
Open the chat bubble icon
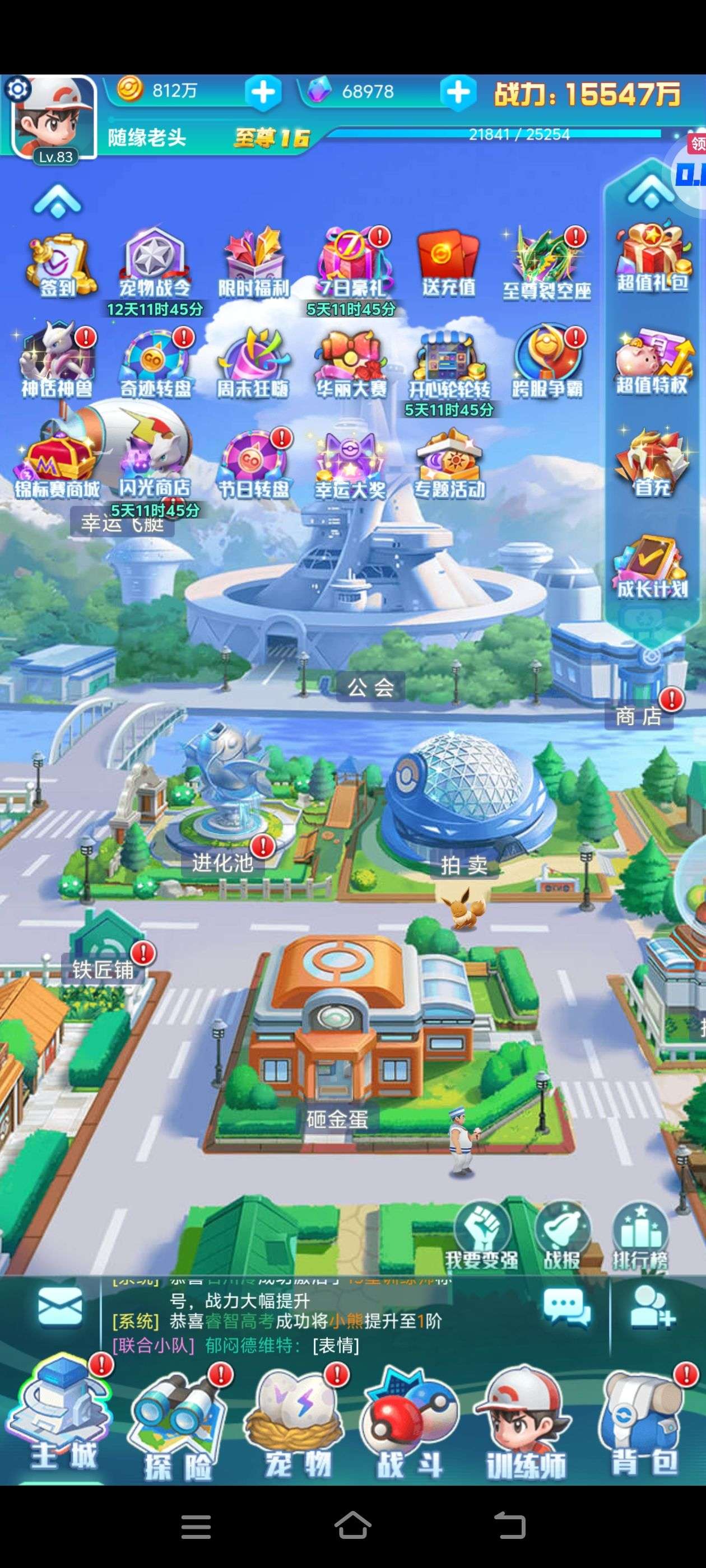click(x=566, y=1309)
